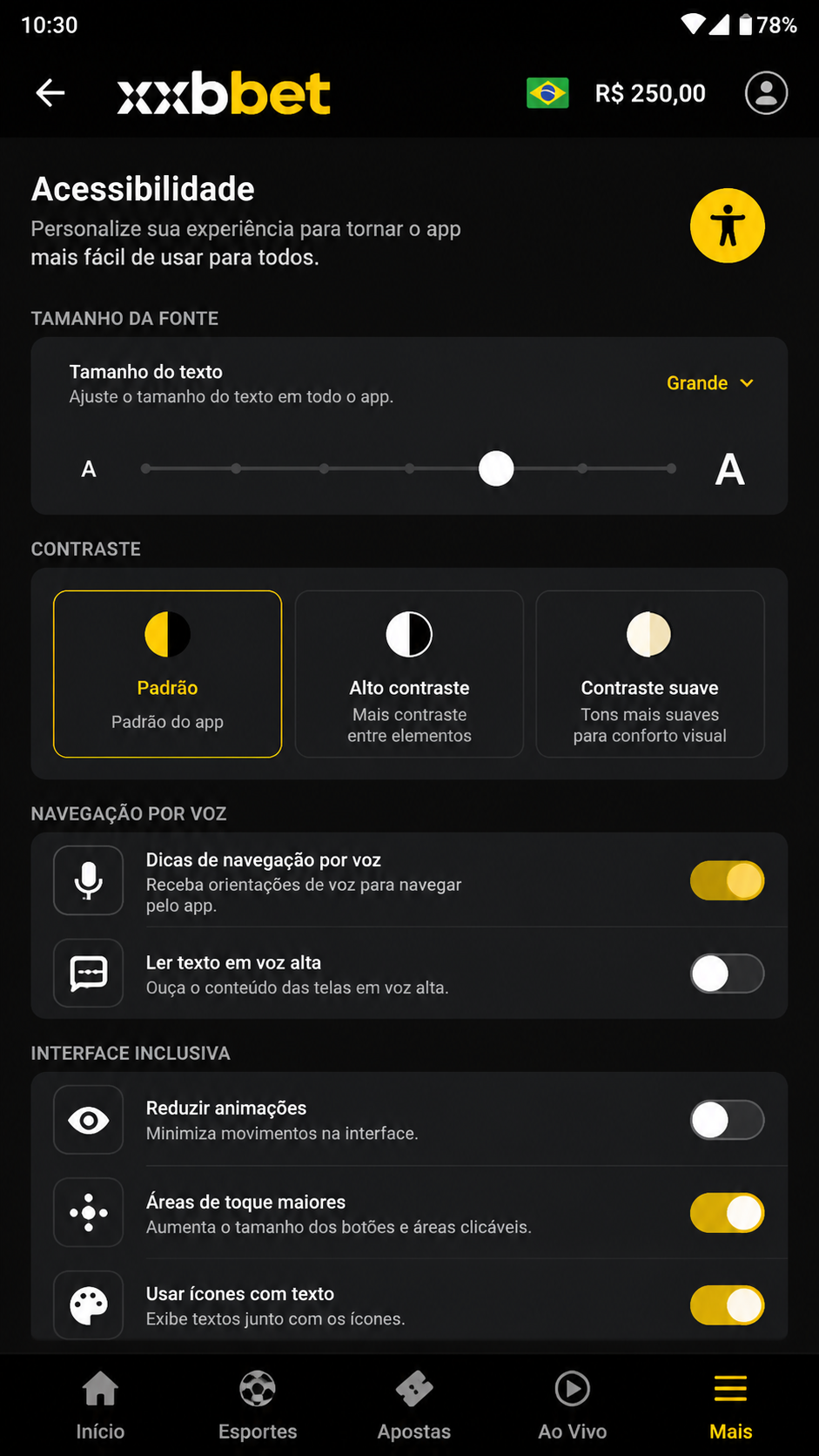Enable Ler texto em voz alta
This screenshot has width=819, height=1456.
coord(728,974)
